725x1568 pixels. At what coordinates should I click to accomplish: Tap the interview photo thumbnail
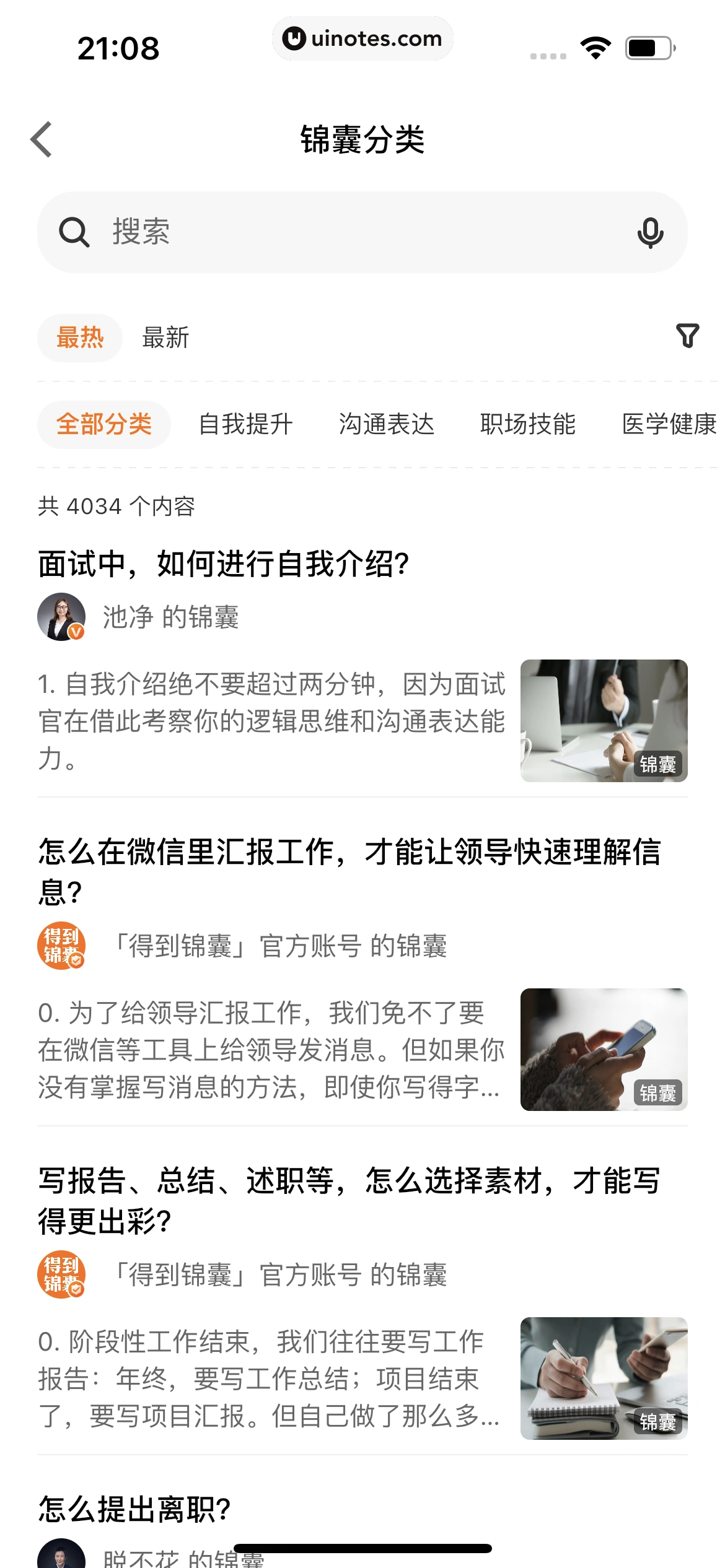coord(604,721)
